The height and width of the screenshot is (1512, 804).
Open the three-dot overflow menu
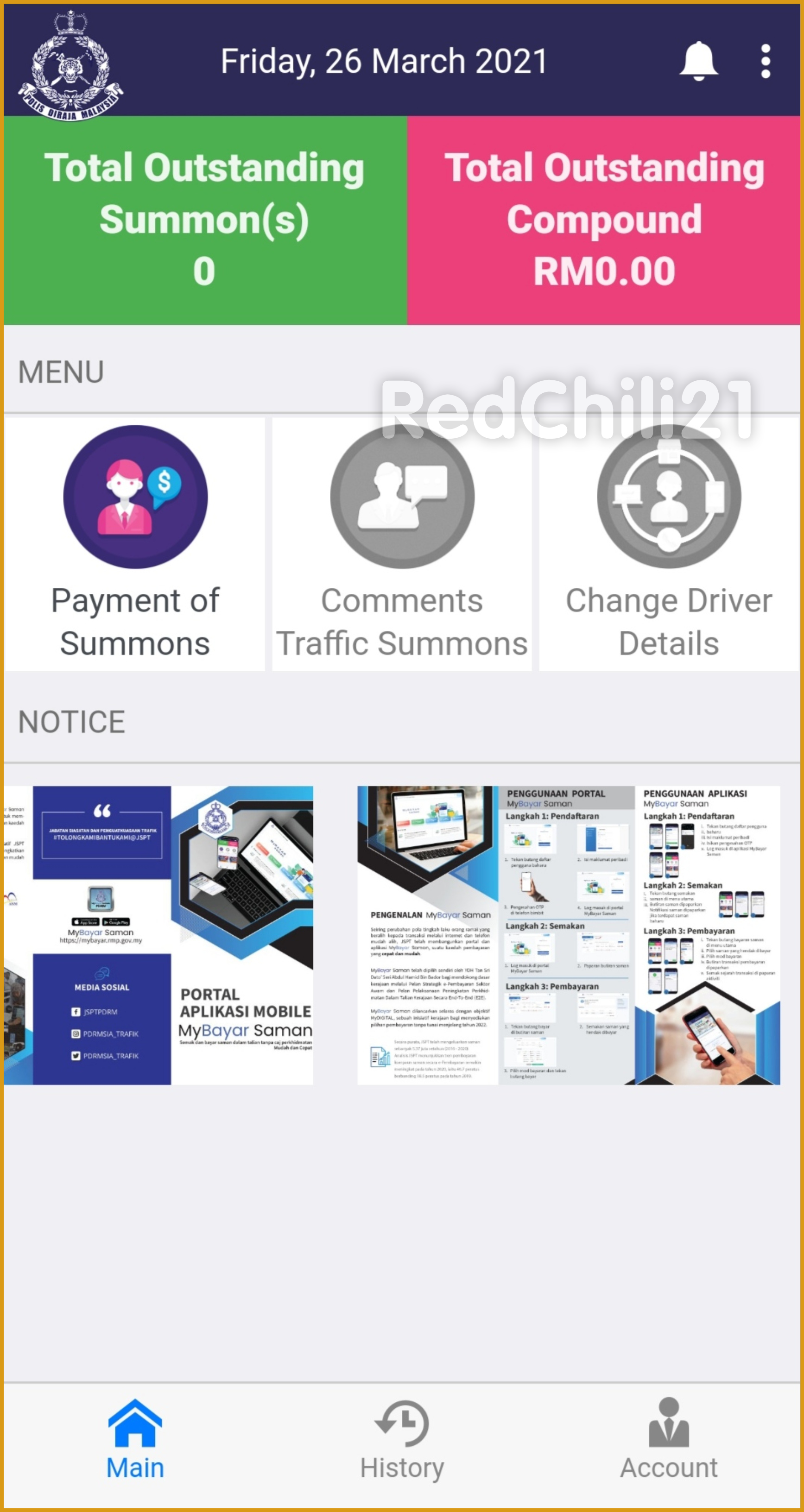[765, 61]
